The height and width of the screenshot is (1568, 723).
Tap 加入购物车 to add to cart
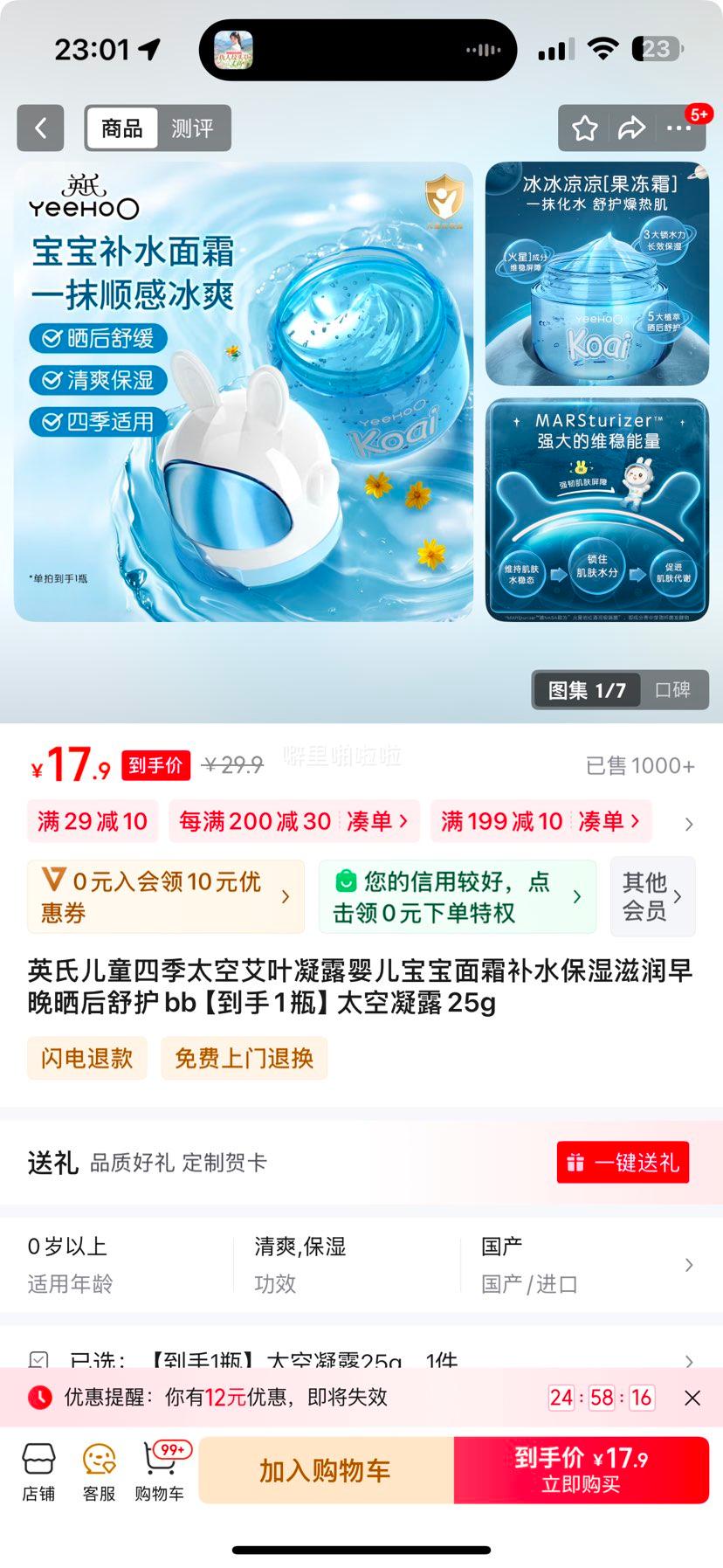(x=327, y=1470)
